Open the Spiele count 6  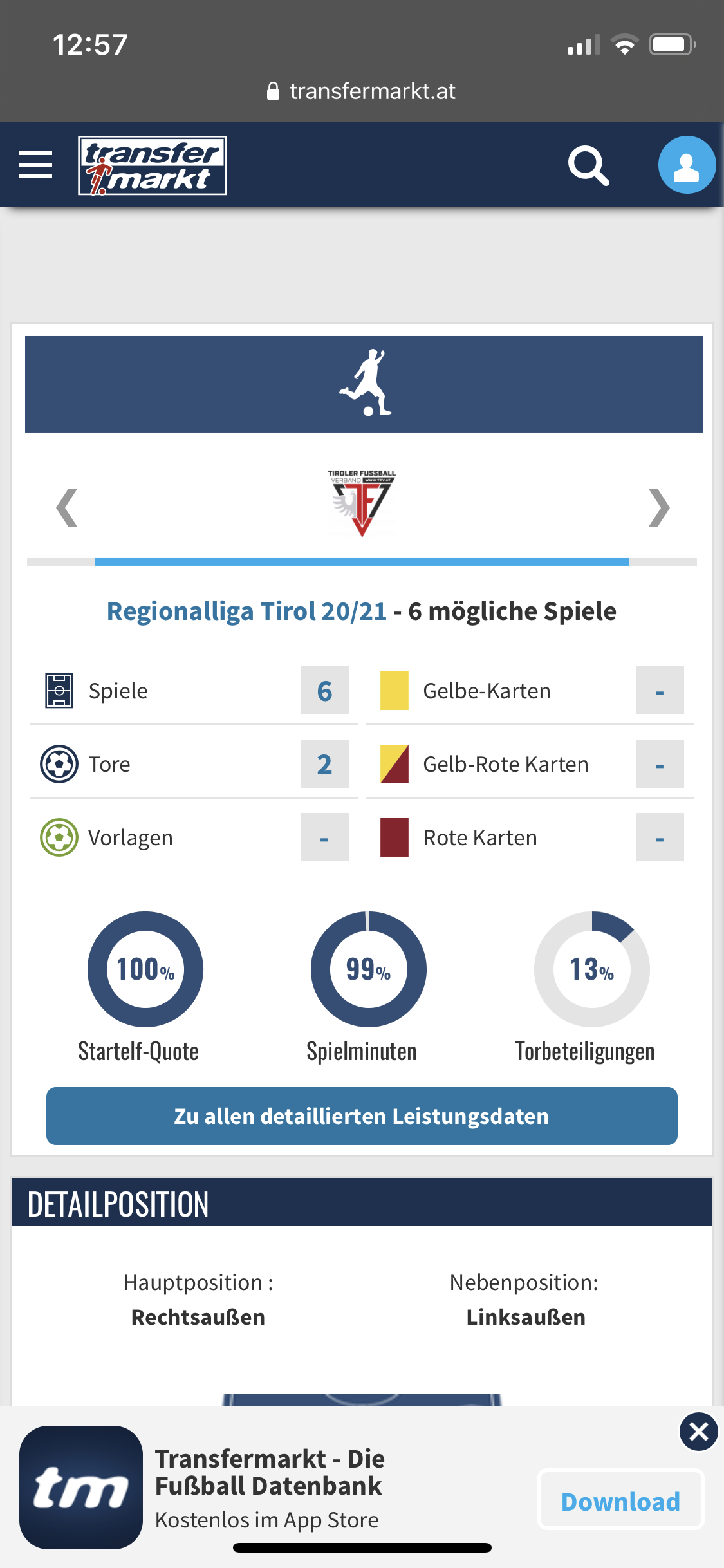(x=324, y=691)
